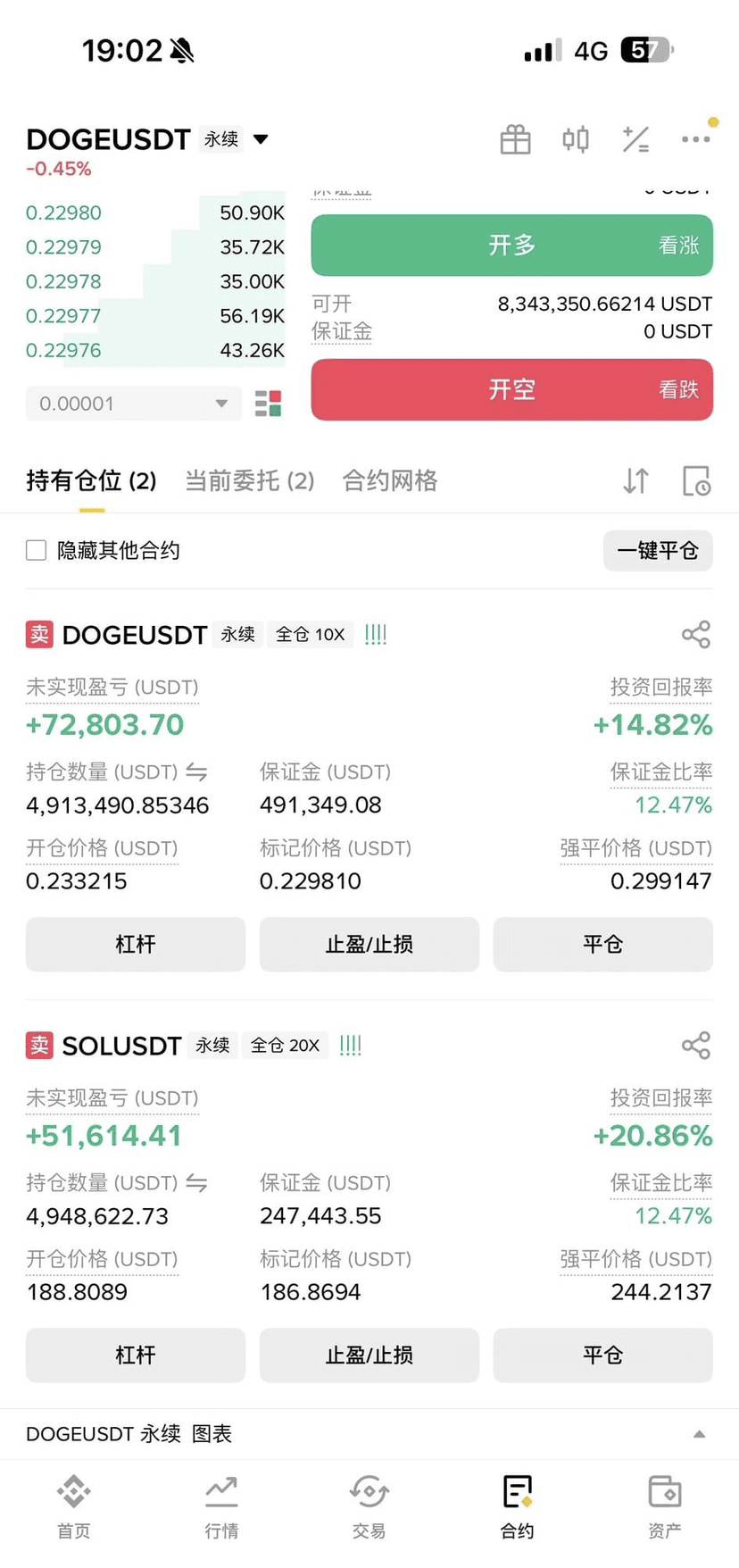
Task: Tap the 一键平仓 close-all button
Action: [658, 550]
